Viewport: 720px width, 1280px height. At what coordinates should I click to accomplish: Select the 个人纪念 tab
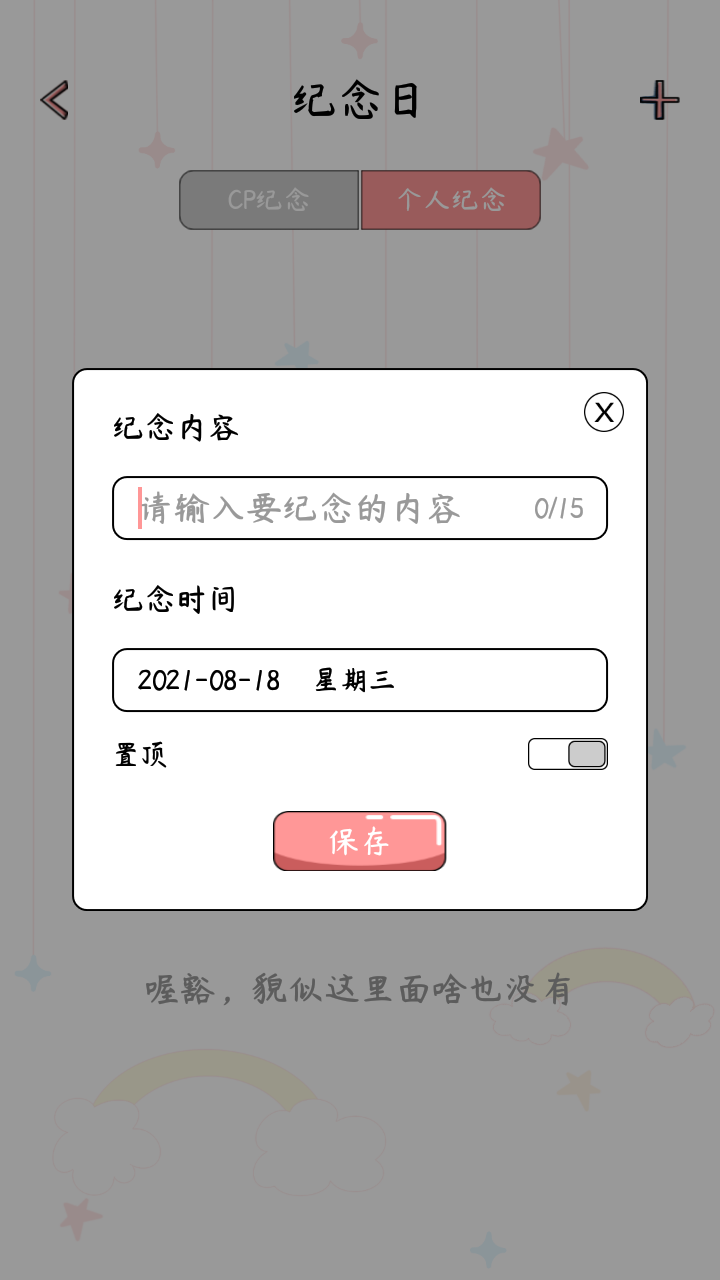click(451, 200)
